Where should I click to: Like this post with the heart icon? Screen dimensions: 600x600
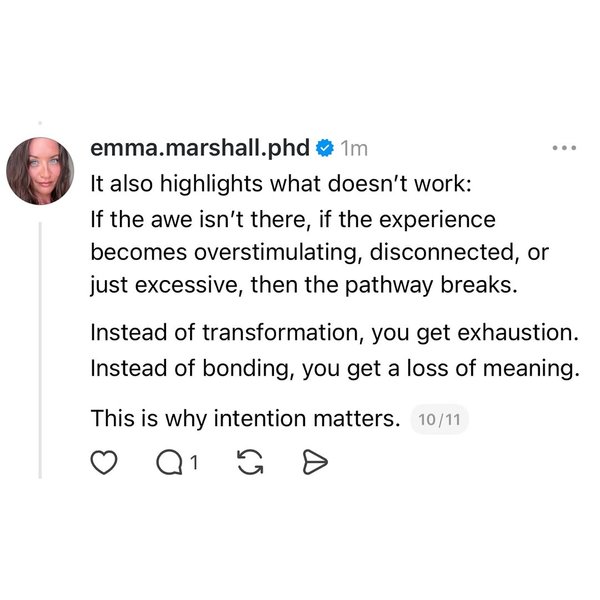(x=105, y=461)
